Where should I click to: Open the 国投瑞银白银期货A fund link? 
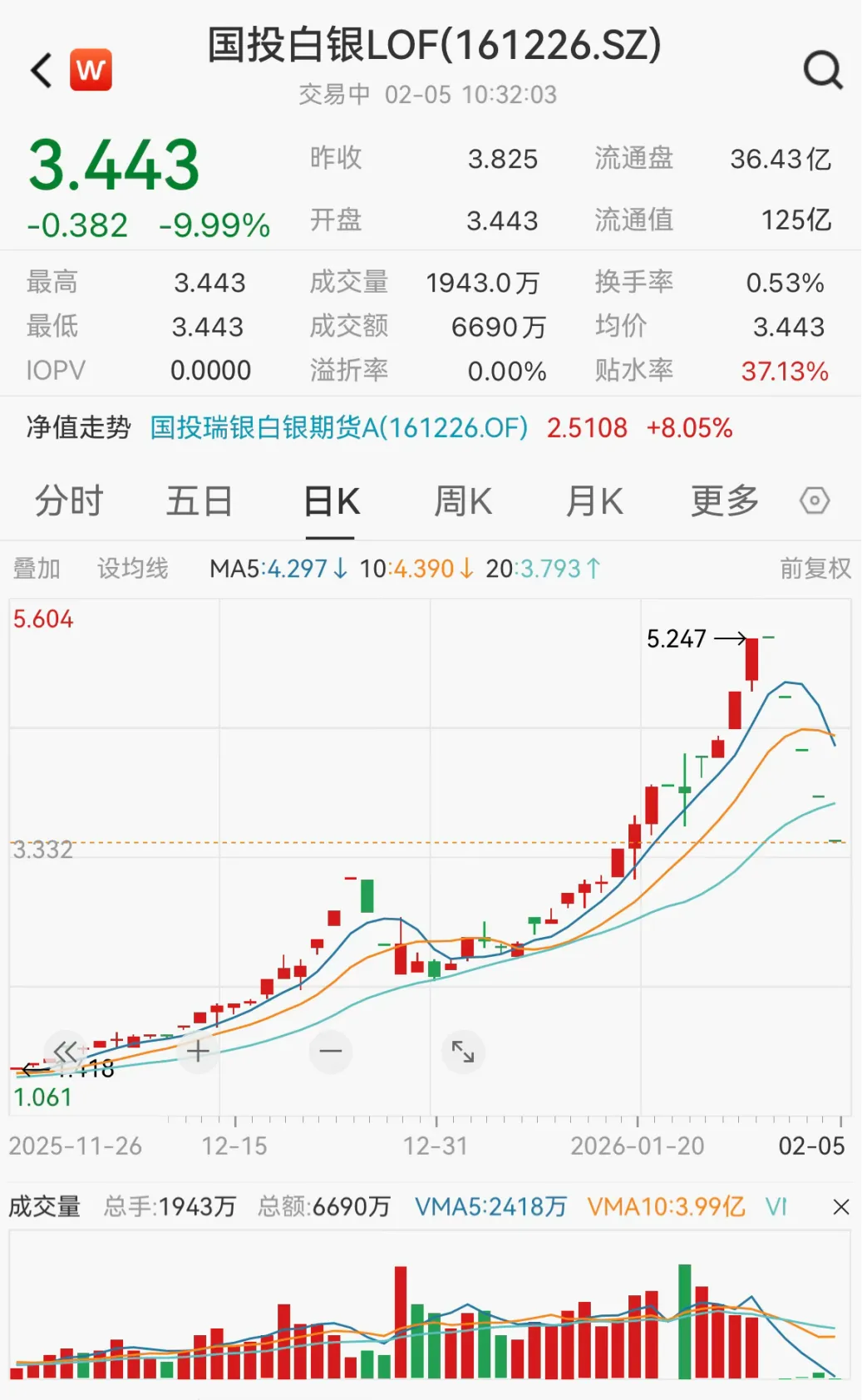339,428
